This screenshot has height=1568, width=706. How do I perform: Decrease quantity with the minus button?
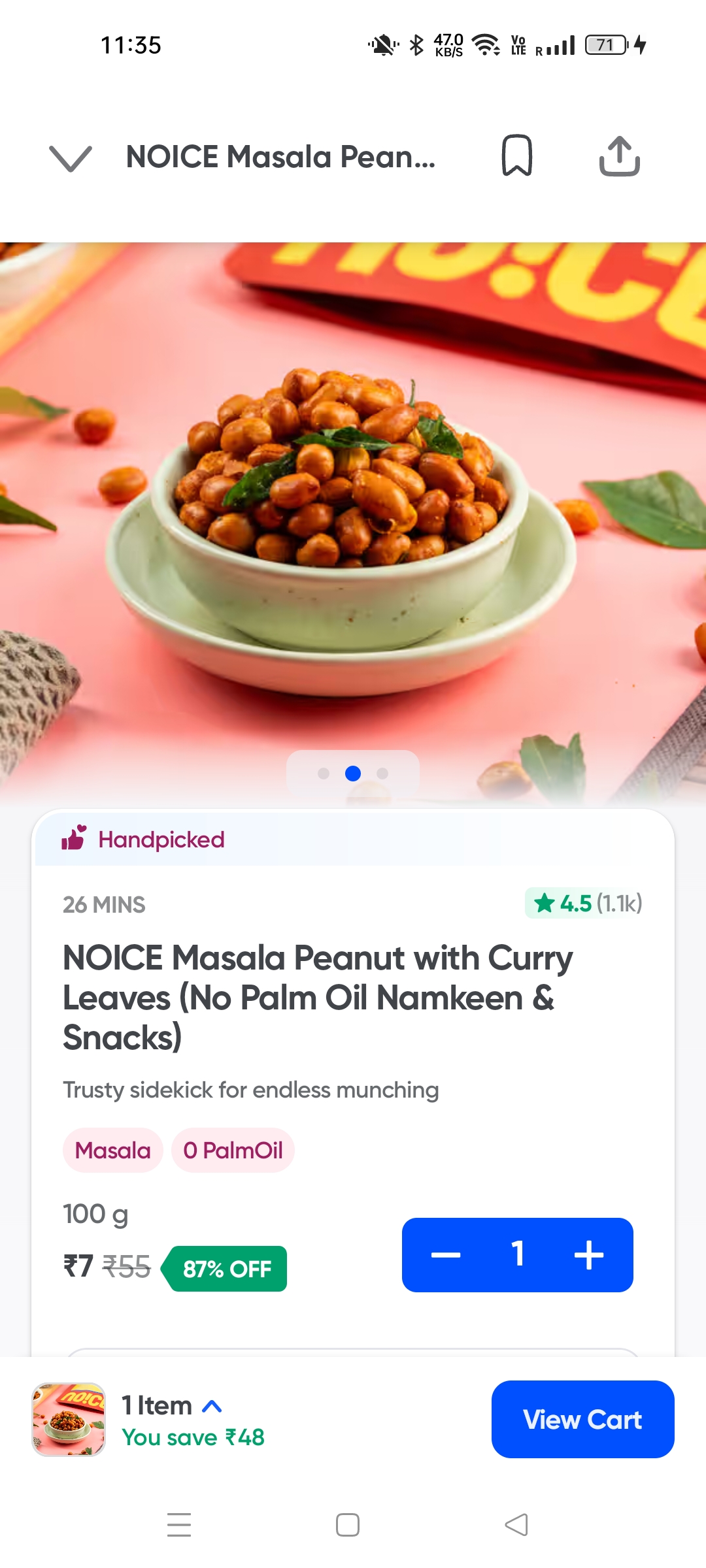446,1255
